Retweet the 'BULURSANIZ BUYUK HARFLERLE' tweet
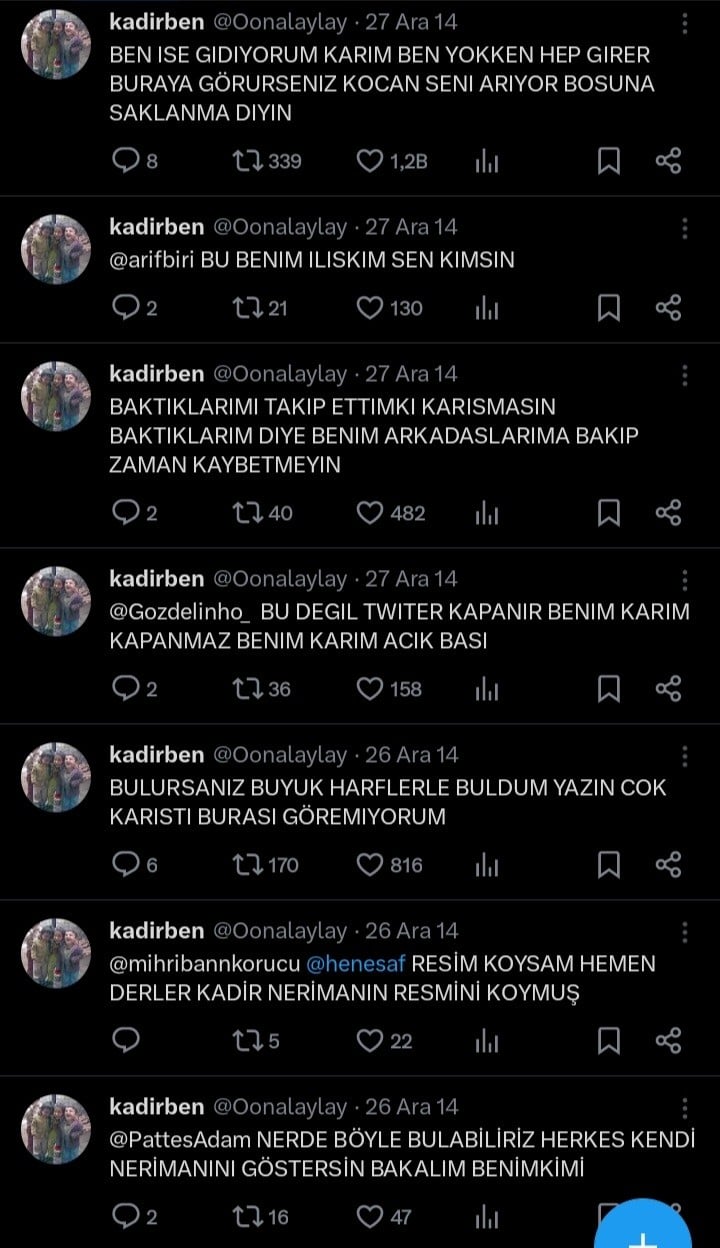The width and height of the screenshot is (720, 1248). tap(245, 865)
